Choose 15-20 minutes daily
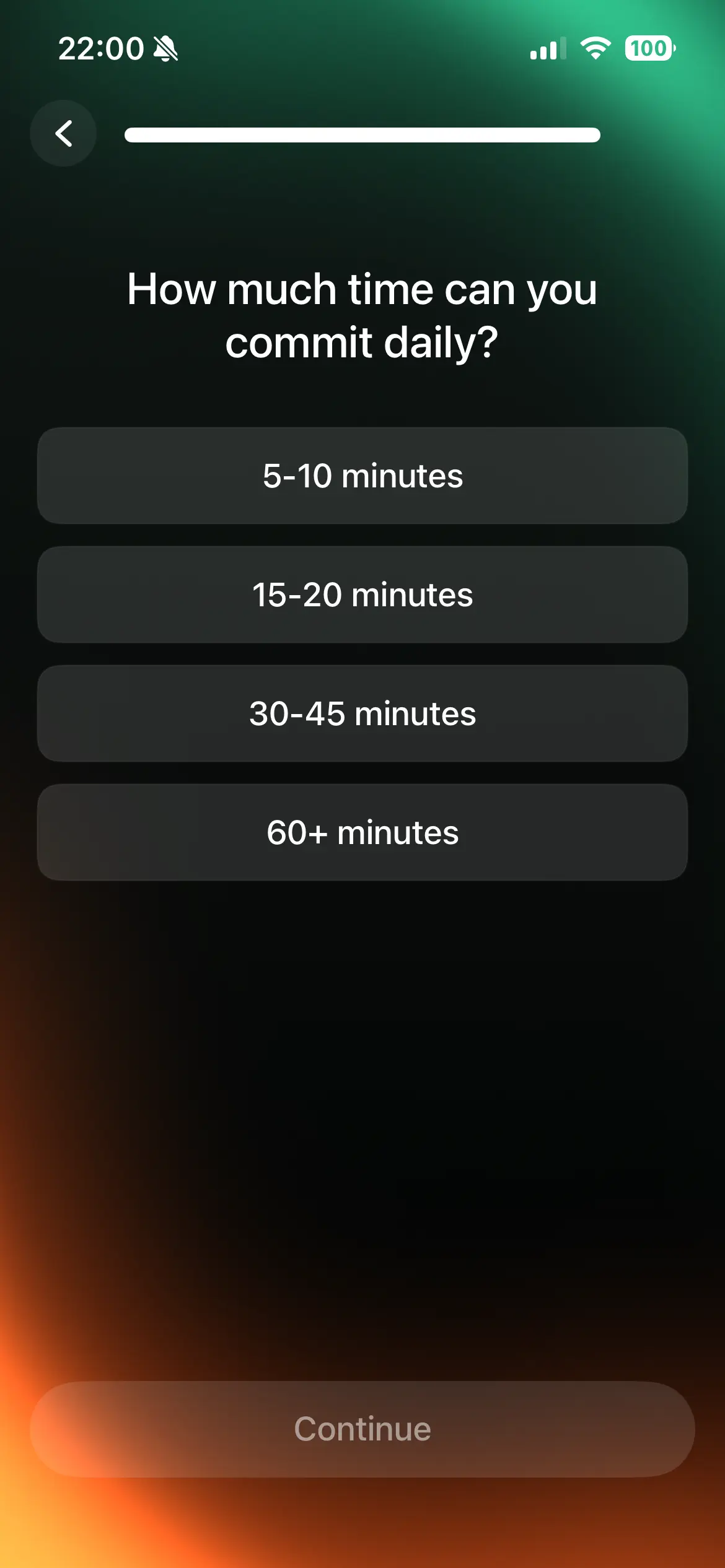 click(362, 595)
